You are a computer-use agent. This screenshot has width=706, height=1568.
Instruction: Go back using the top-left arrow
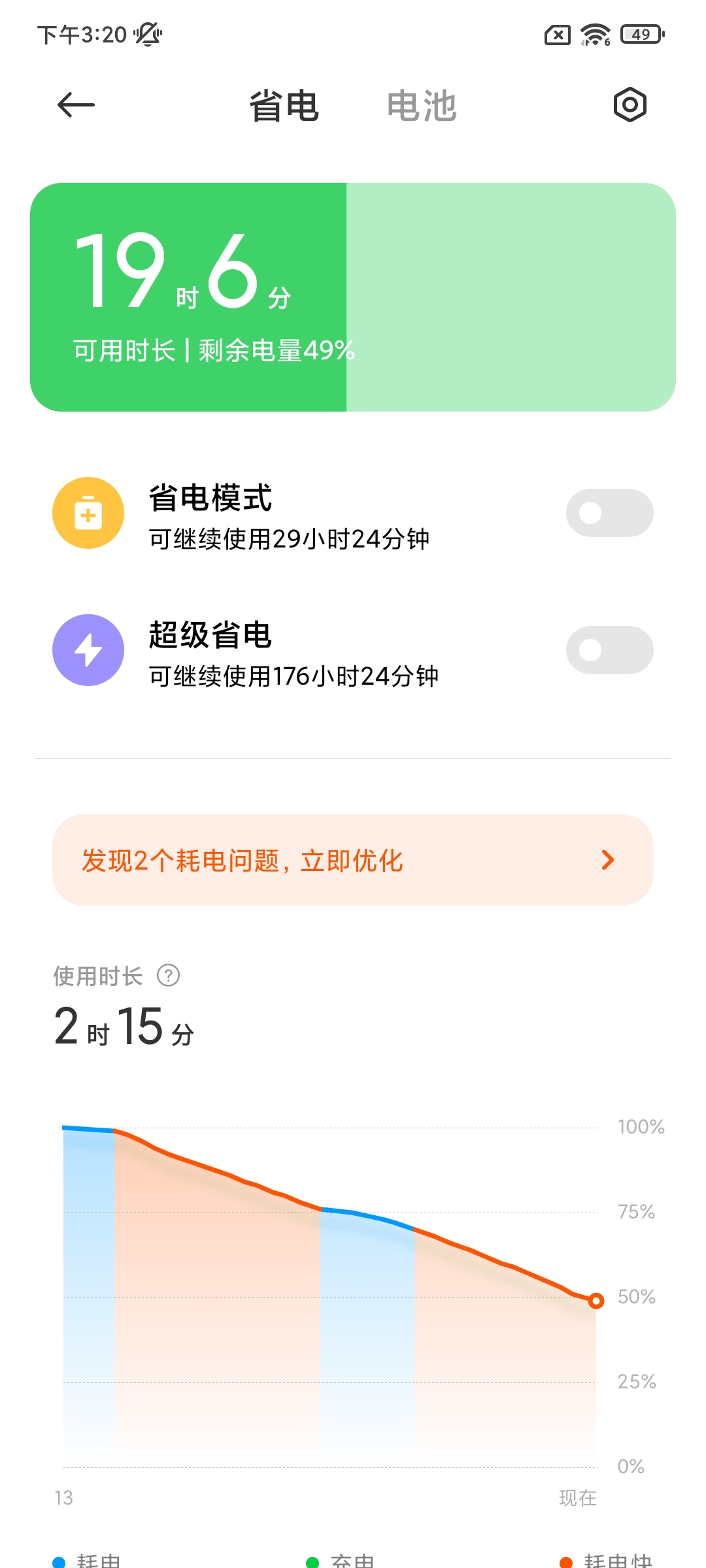point(76,105)
